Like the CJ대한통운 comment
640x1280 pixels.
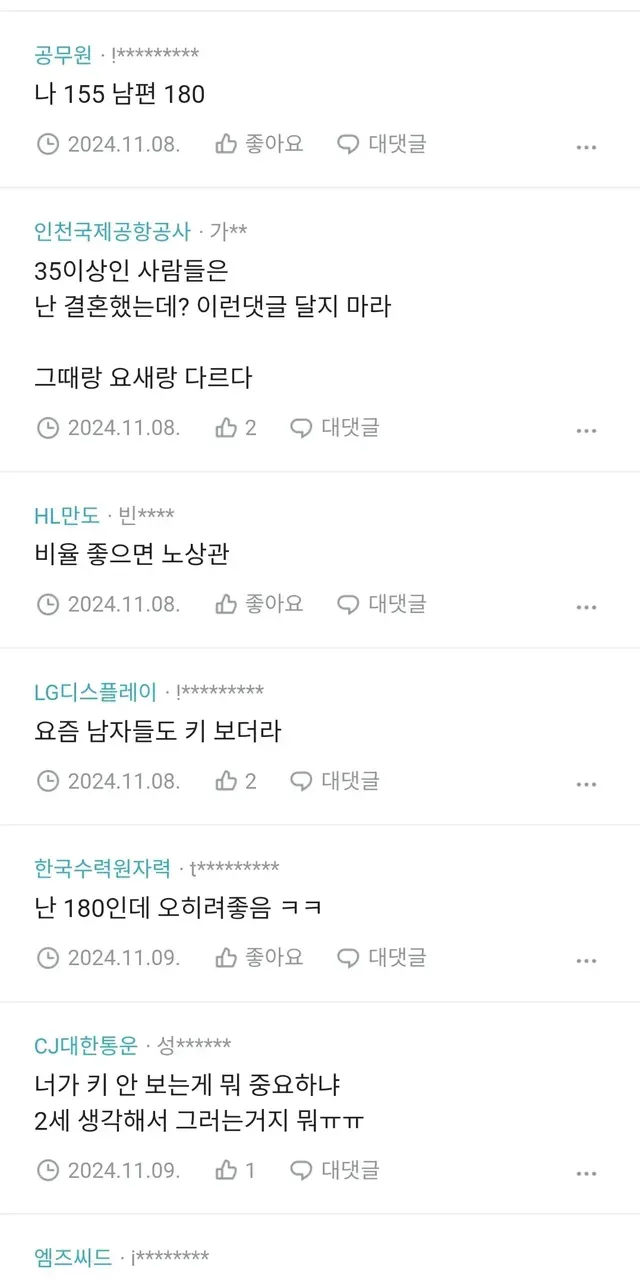[236, 1169]
